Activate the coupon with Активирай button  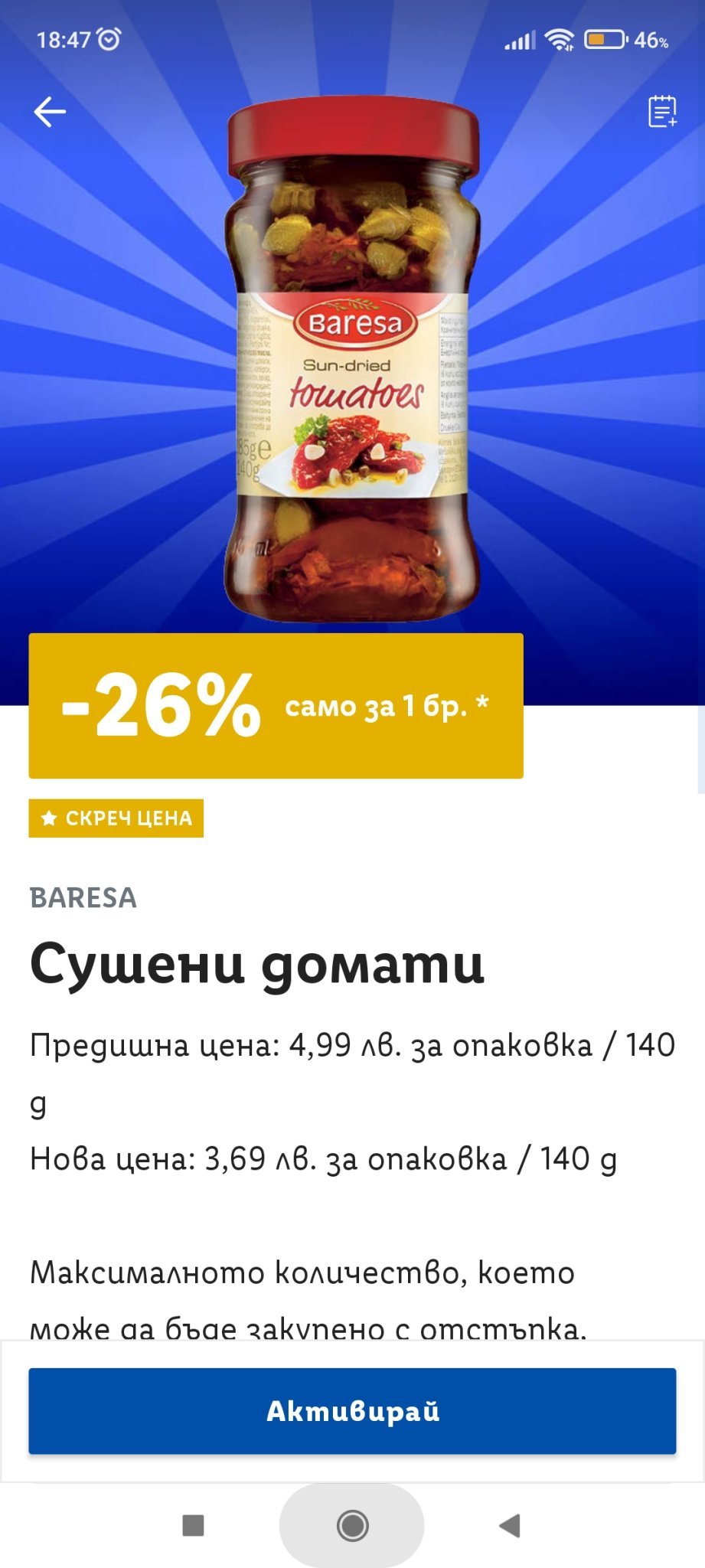click(352, 1411)
